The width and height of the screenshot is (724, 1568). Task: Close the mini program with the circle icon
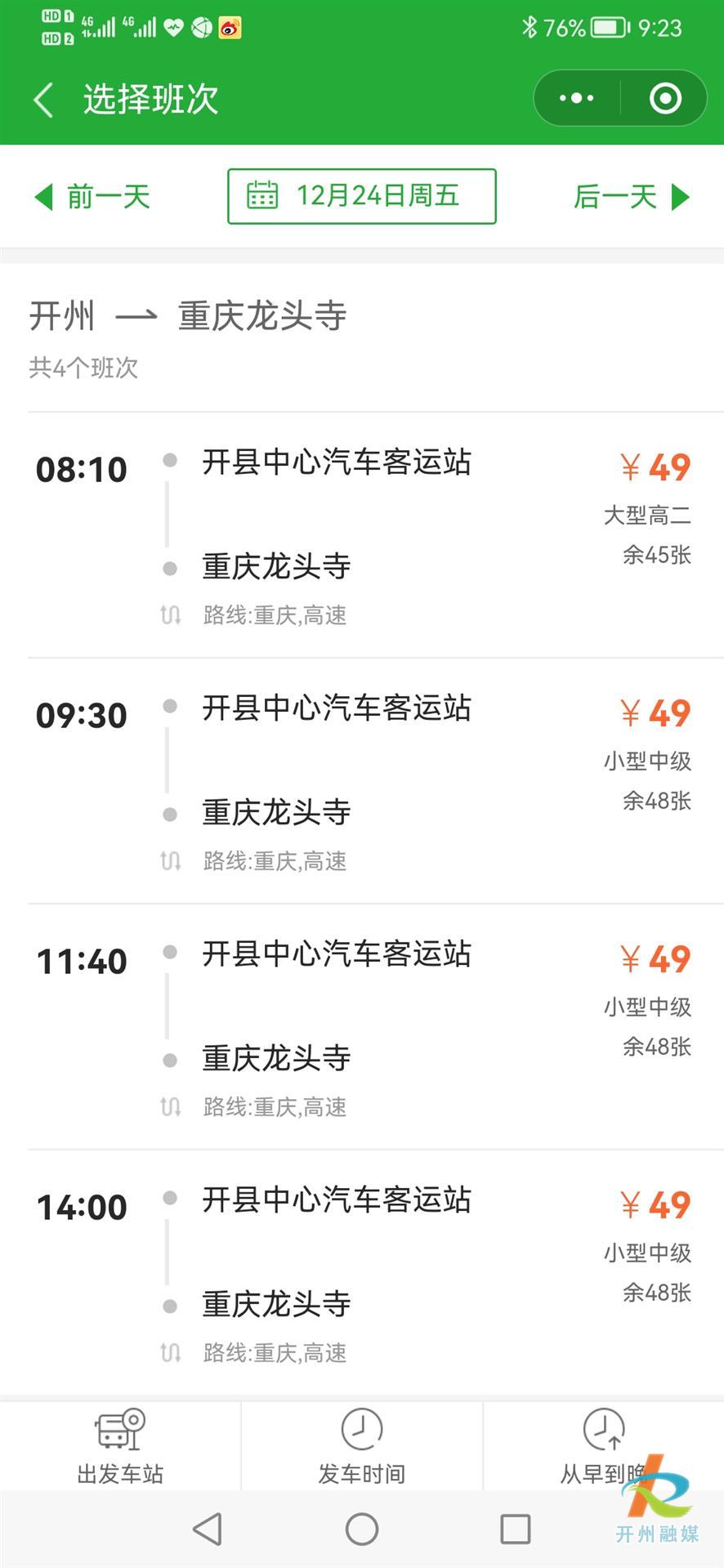pos(665,99)
